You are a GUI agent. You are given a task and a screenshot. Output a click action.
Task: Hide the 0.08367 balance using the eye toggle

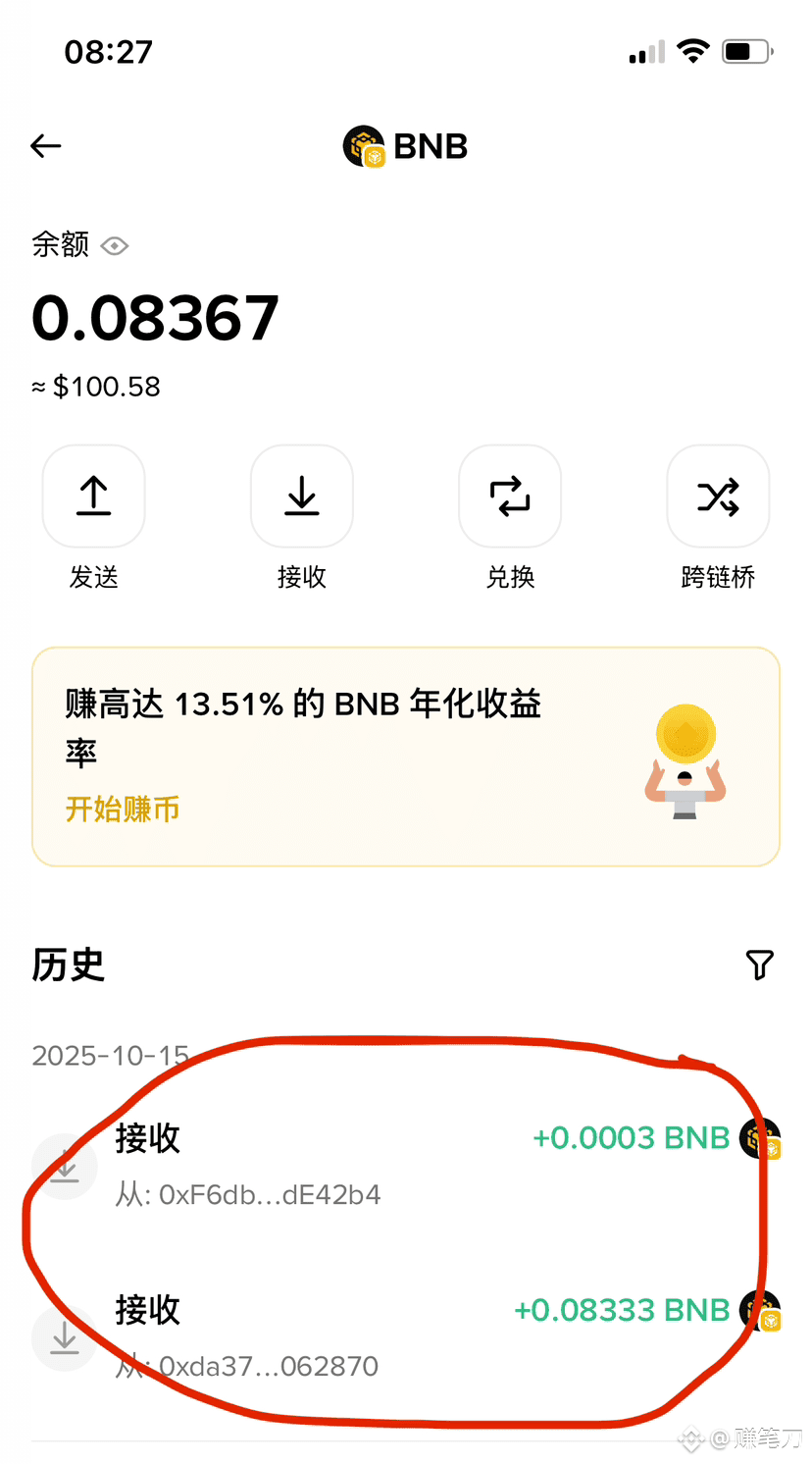click(x=114, y=245)
